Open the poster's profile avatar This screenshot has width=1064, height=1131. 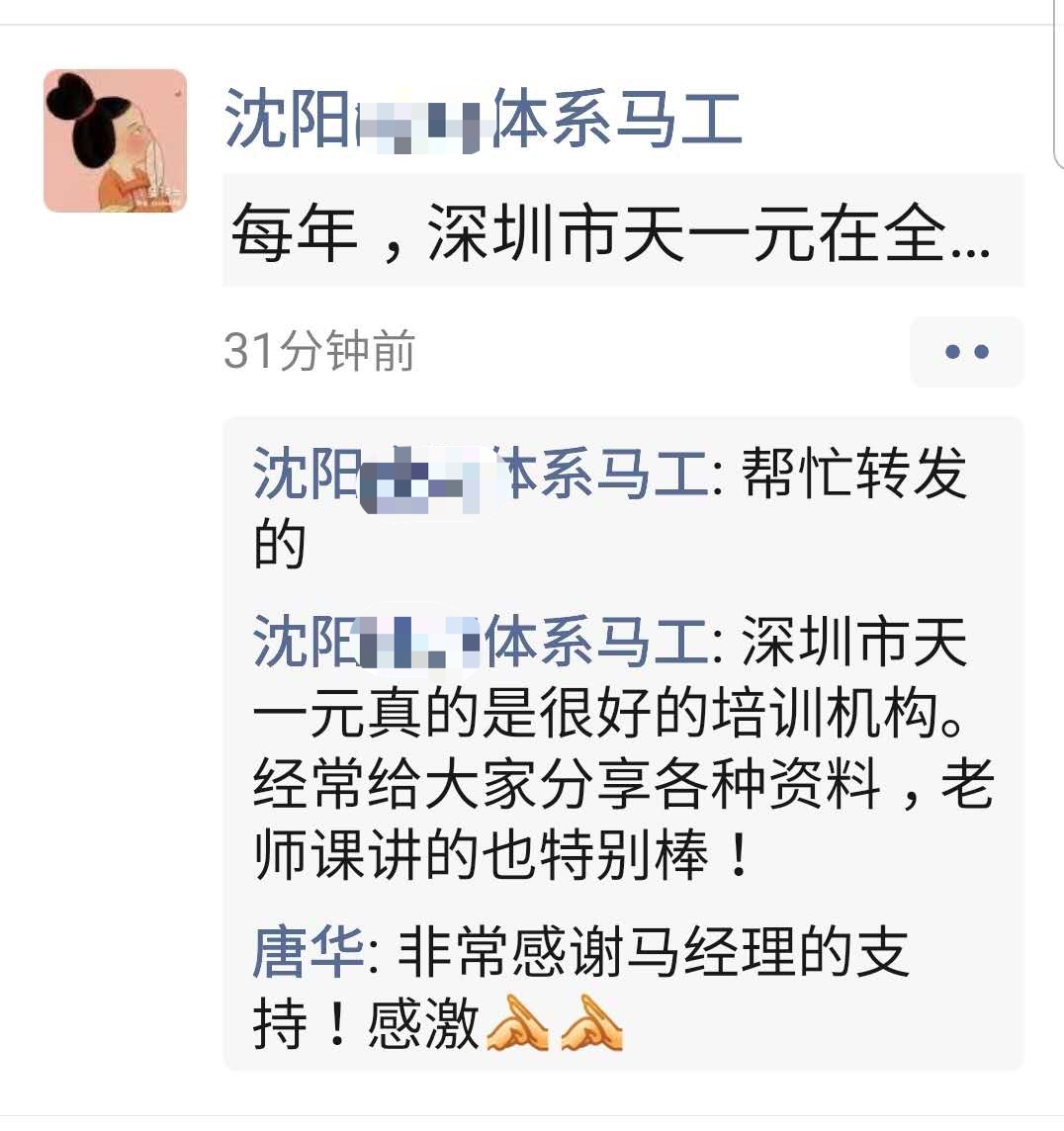point(116,140)
